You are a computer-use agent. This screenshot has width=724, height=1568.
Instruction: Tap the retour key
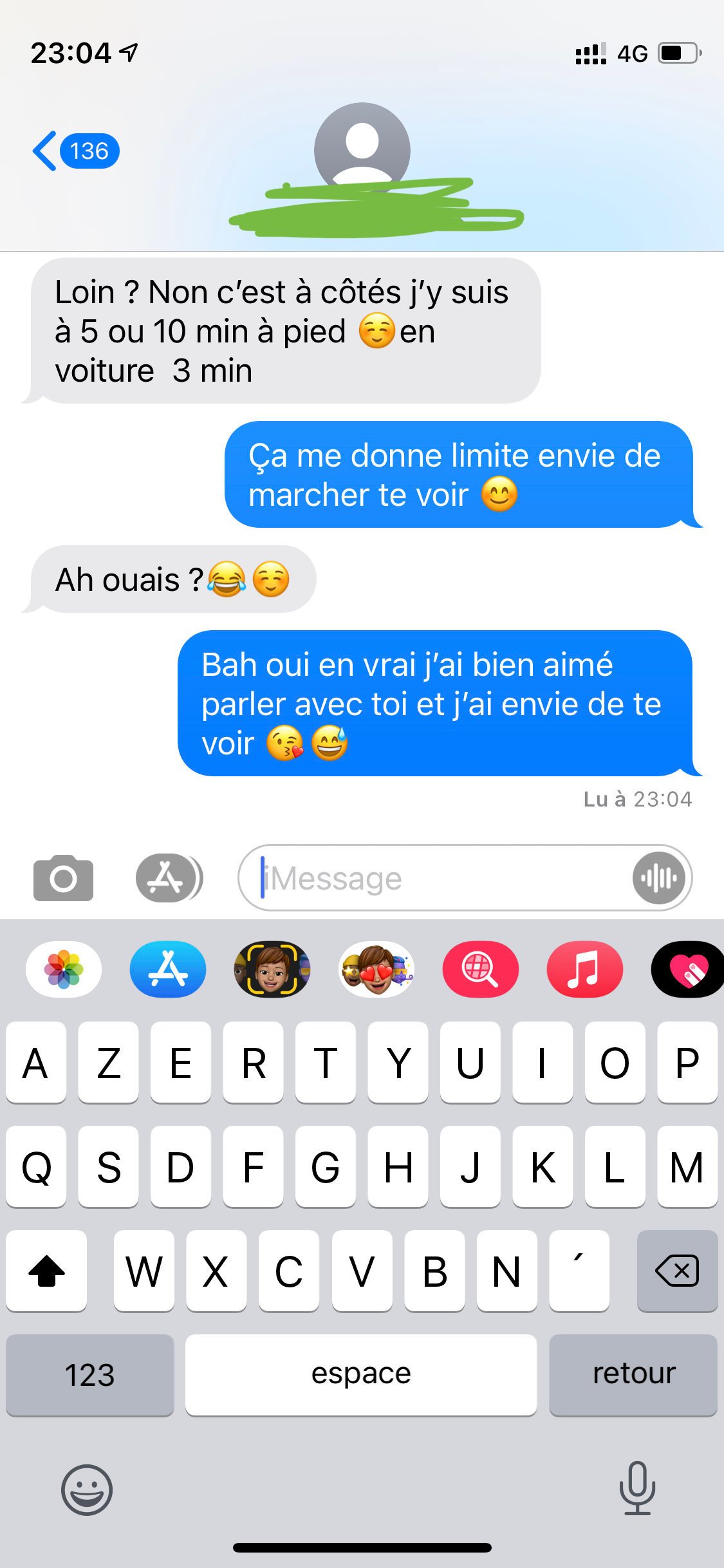click(633, 1375)
